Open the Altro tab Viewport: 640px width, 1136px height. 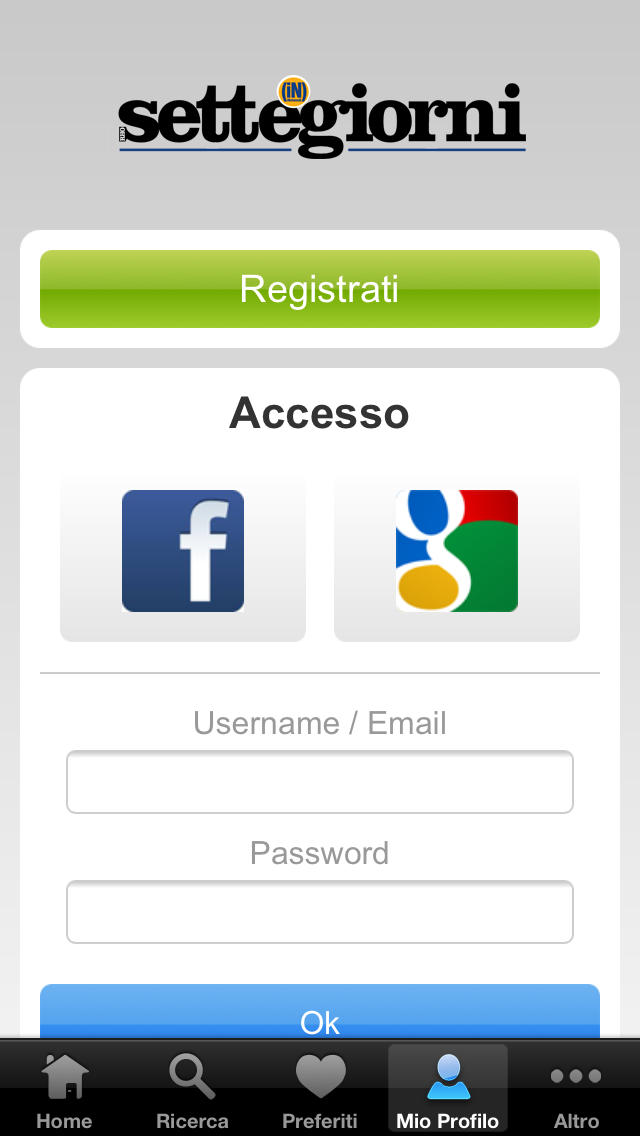click(576, 1090)
